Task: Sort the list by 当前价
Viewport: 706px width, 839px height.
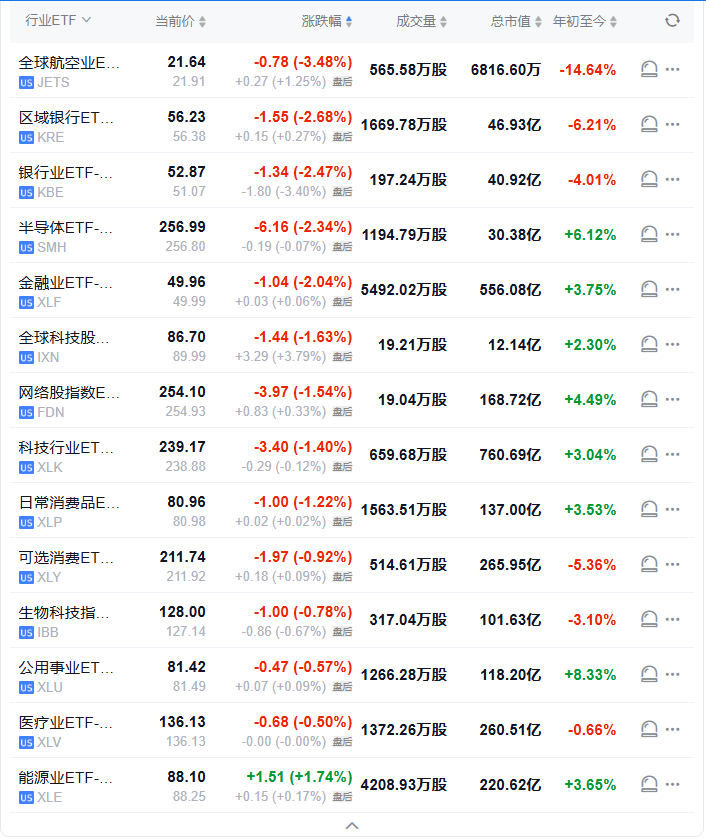Action: (180, 21)
